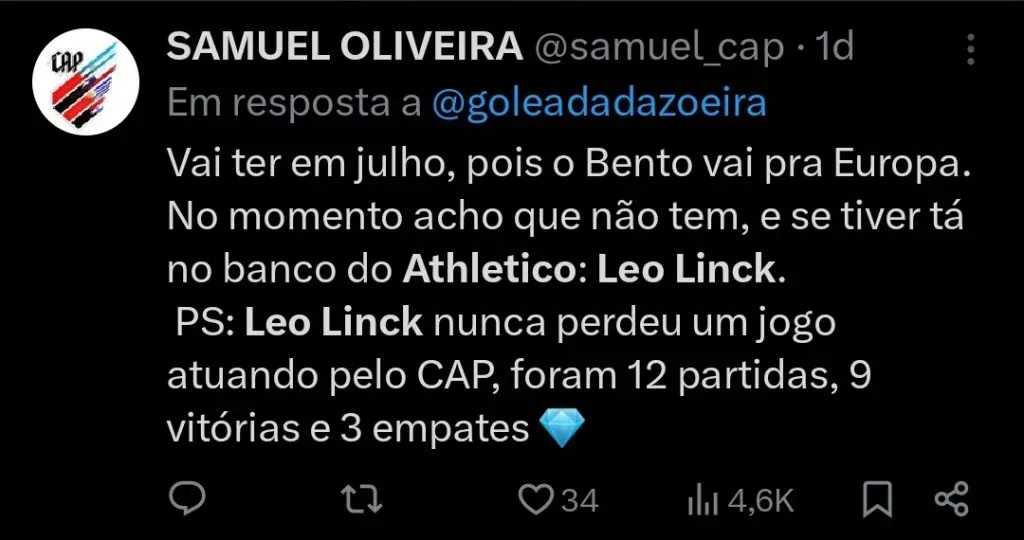Viewport: 1024px width, 540px height.
Task: Open the SAMUEL OLIVEIRA display name
Action: 345,48
